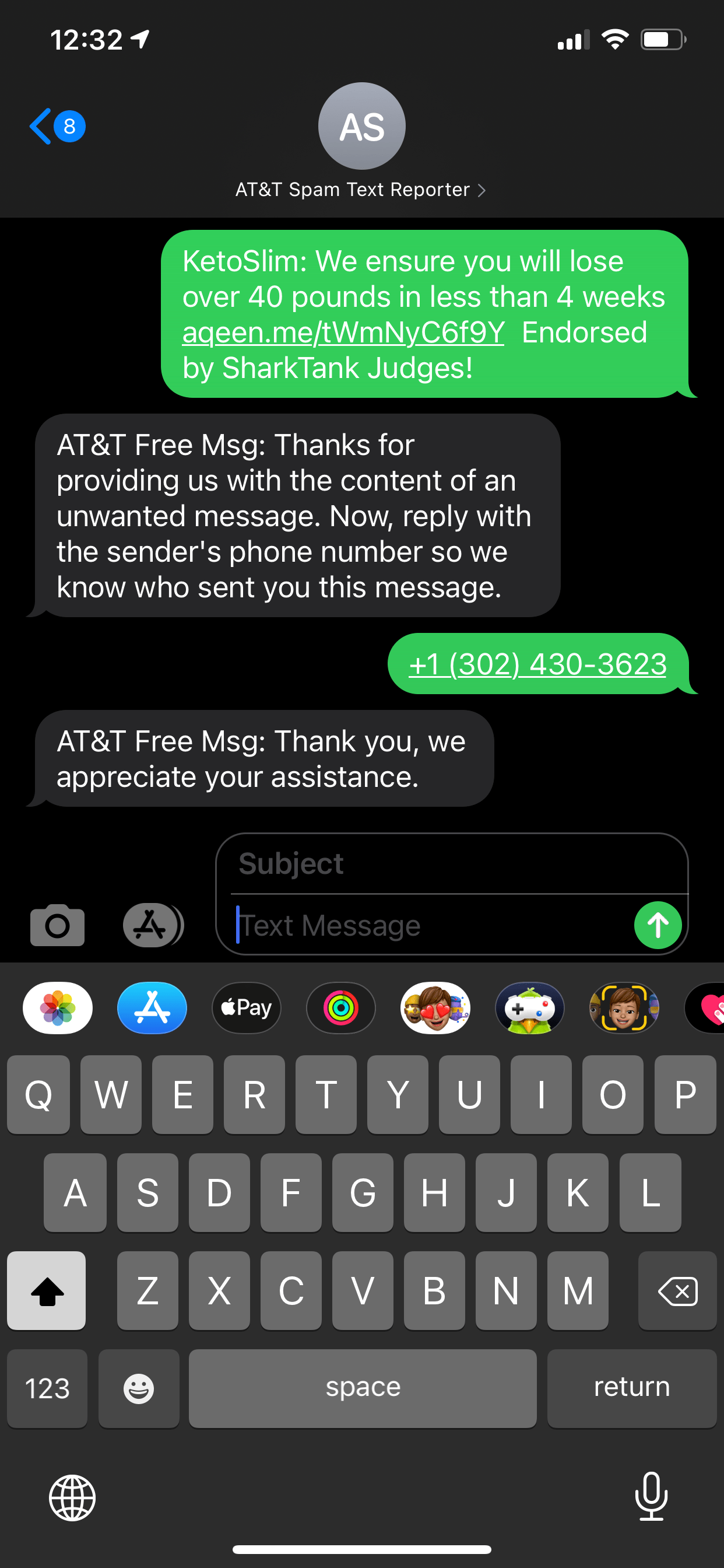Go back to the messages list
This screenshot has height=1568, width=724.
(56, 127)
